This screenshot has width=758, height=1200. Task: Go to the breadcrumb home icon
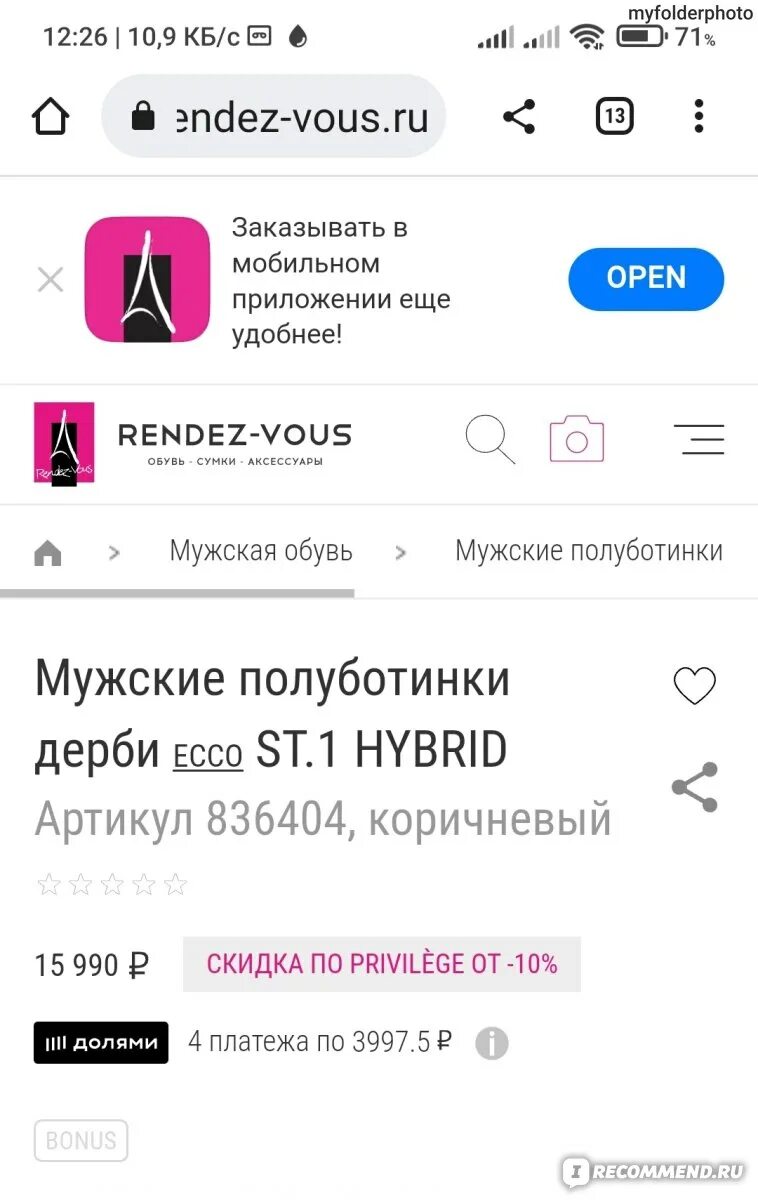coord(48,553)
